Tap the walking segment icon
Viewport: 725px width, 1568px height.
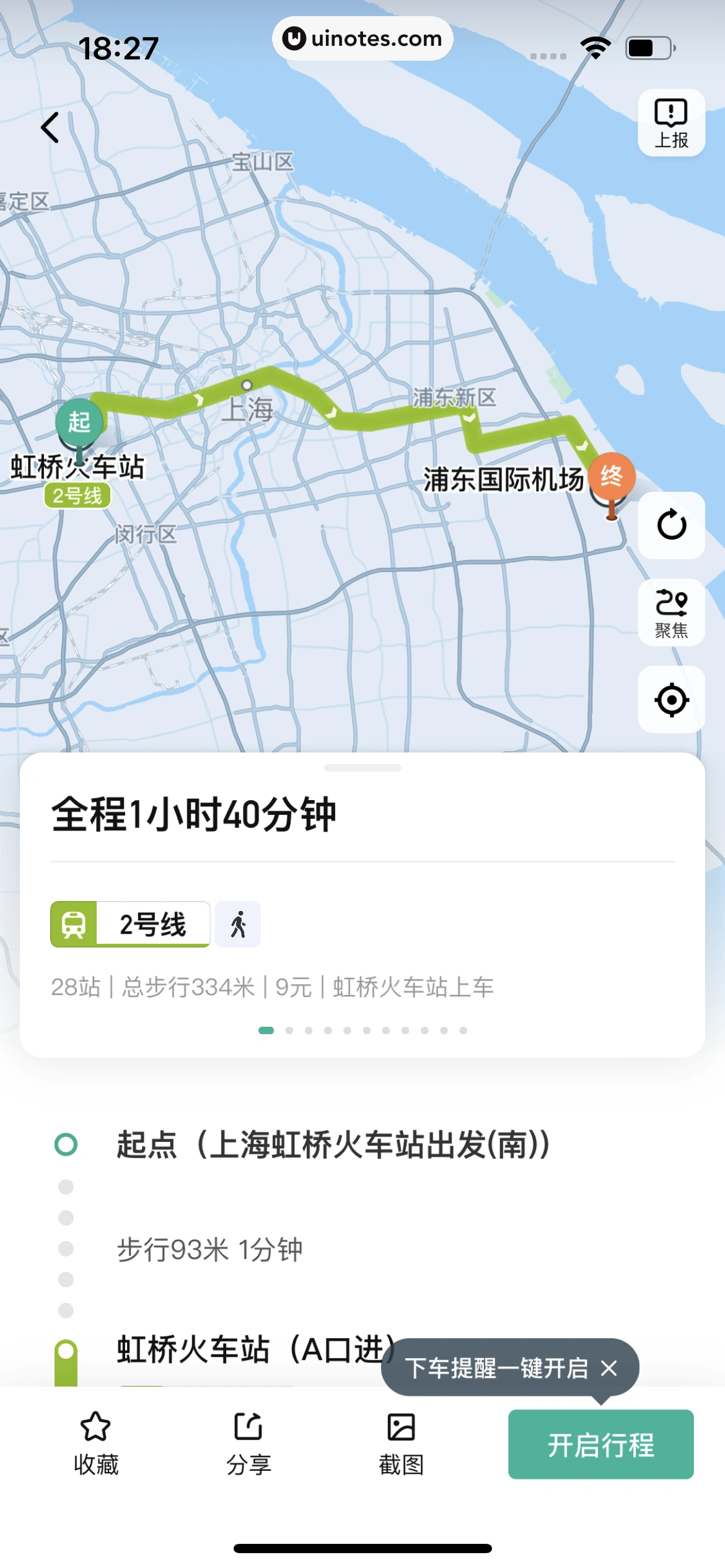238,924
